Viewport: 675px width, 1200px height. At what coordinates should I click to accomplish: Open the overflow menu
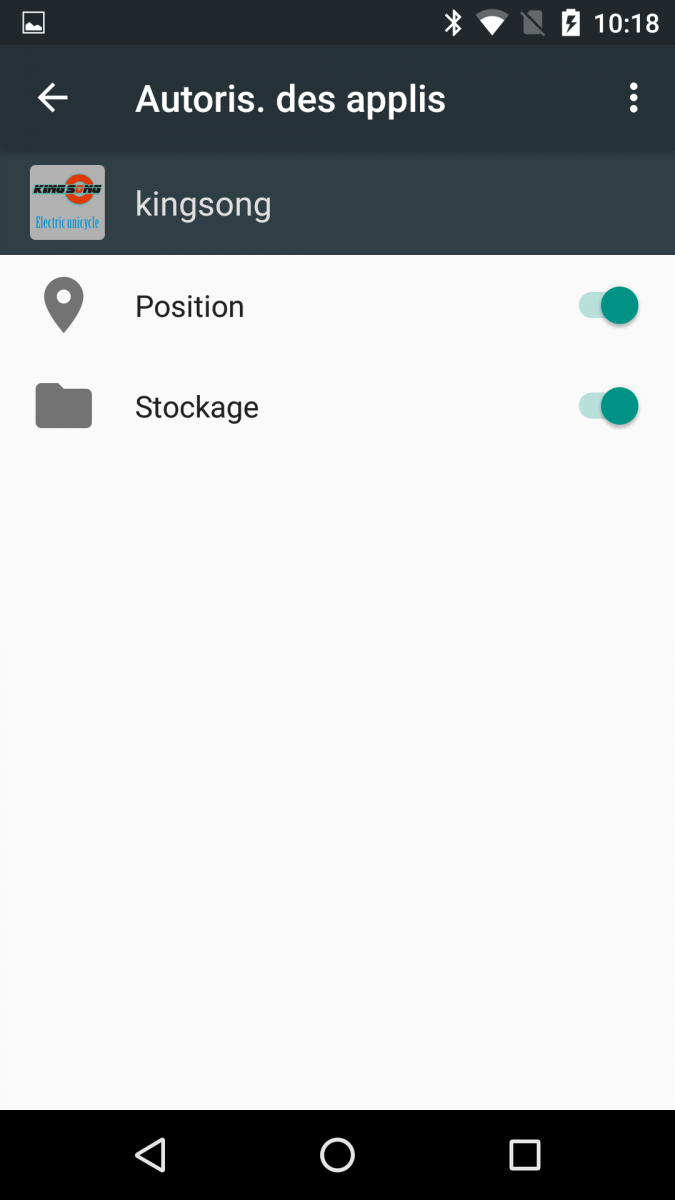pyautogui.click(x=633, y=98)
